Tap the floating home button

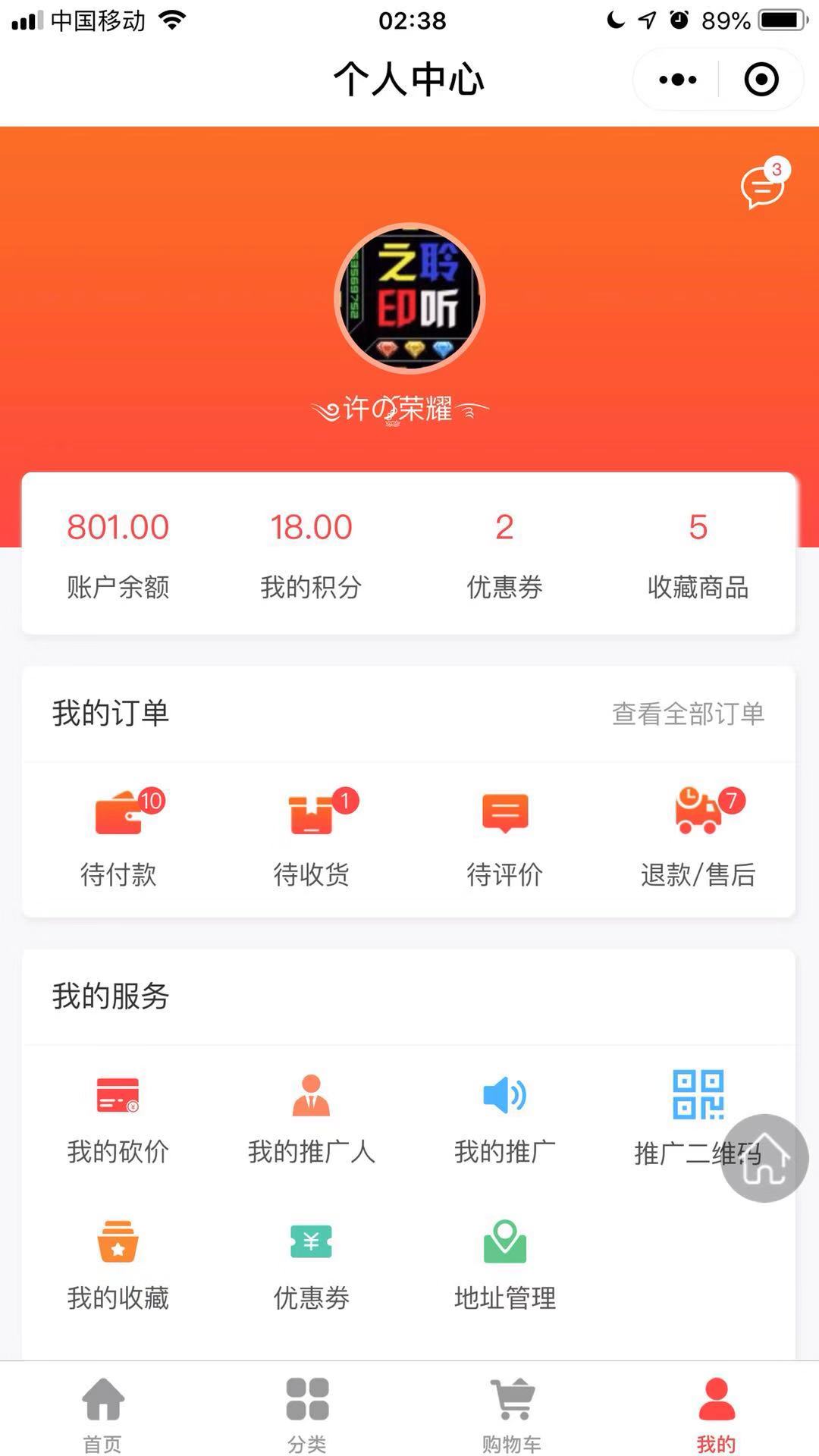764,1158
